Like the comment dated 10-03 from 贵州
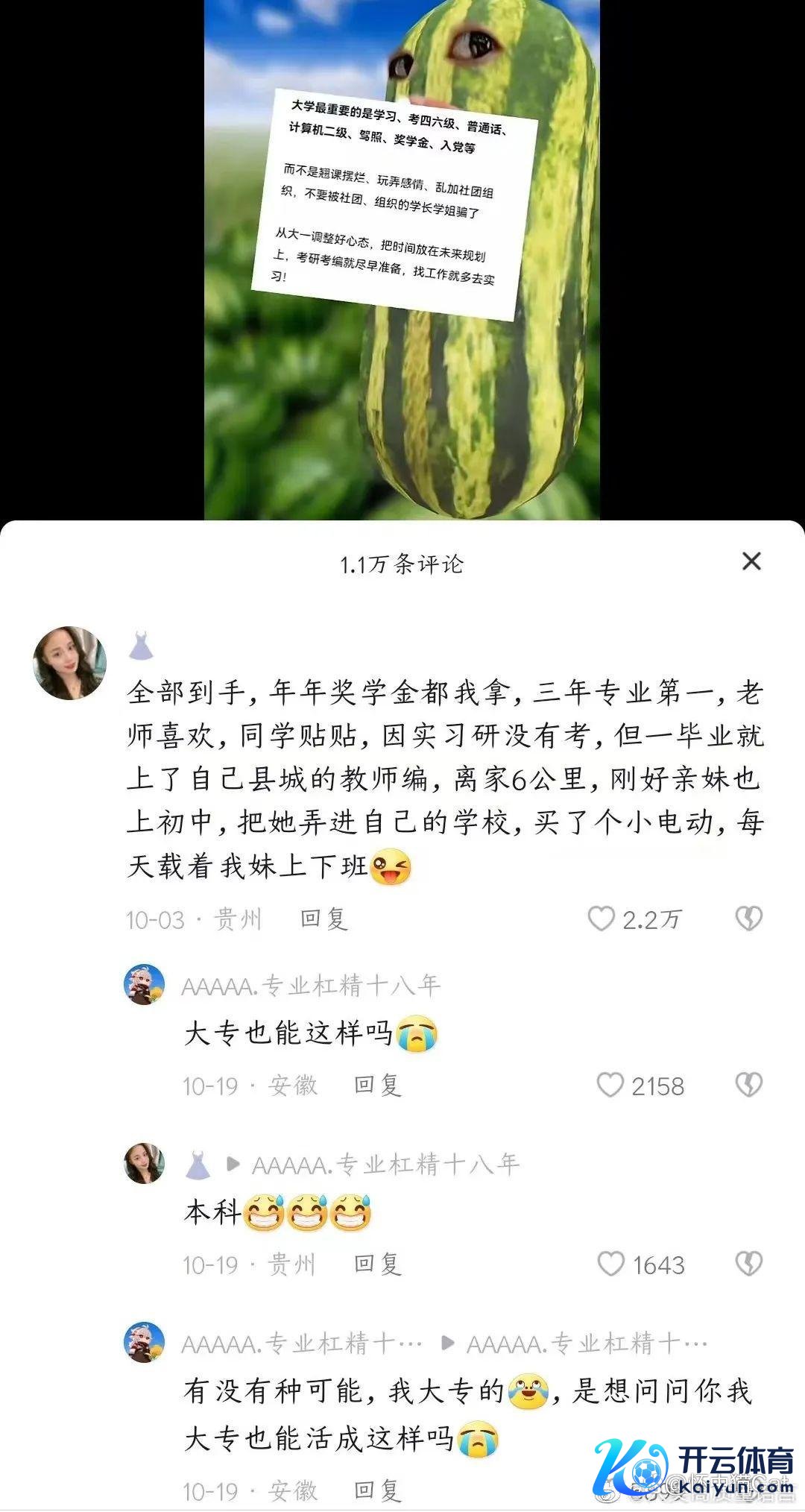Screen dimensions: 805x1512 602,919
